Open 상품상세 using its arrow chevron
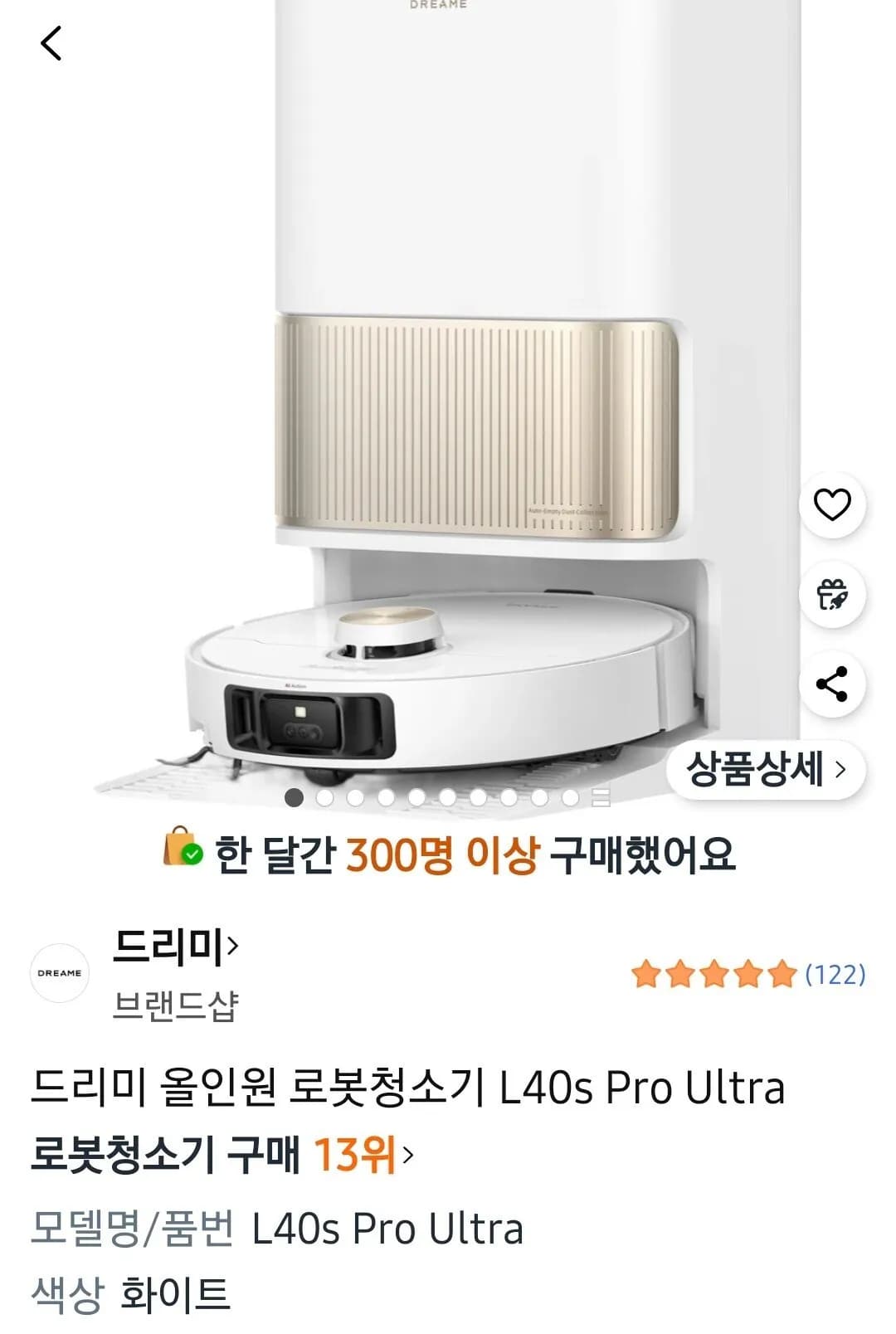896x1334 pixels. click(840, 770)
